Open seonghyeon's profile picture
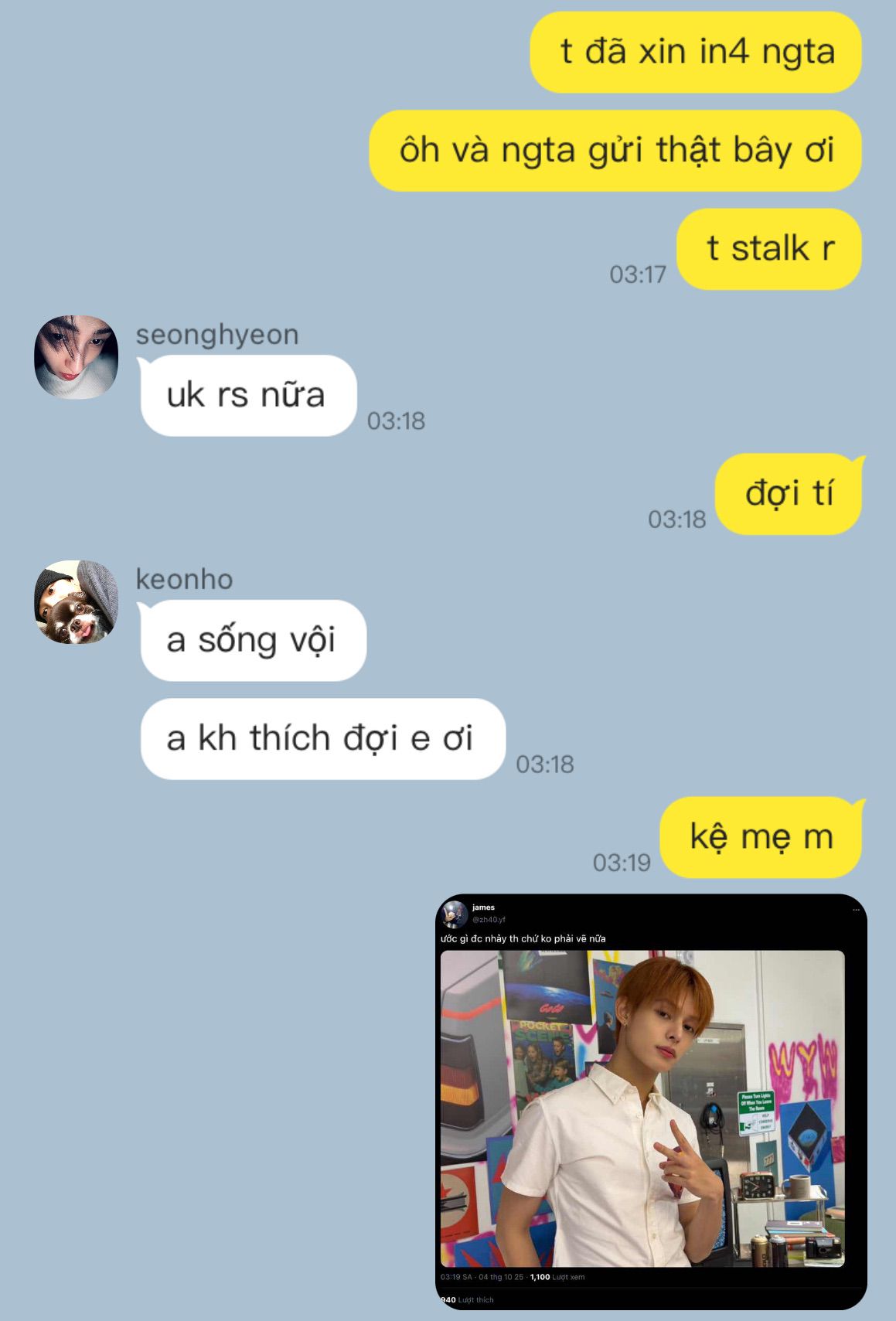896x1321 pixels. pos(77,357)
